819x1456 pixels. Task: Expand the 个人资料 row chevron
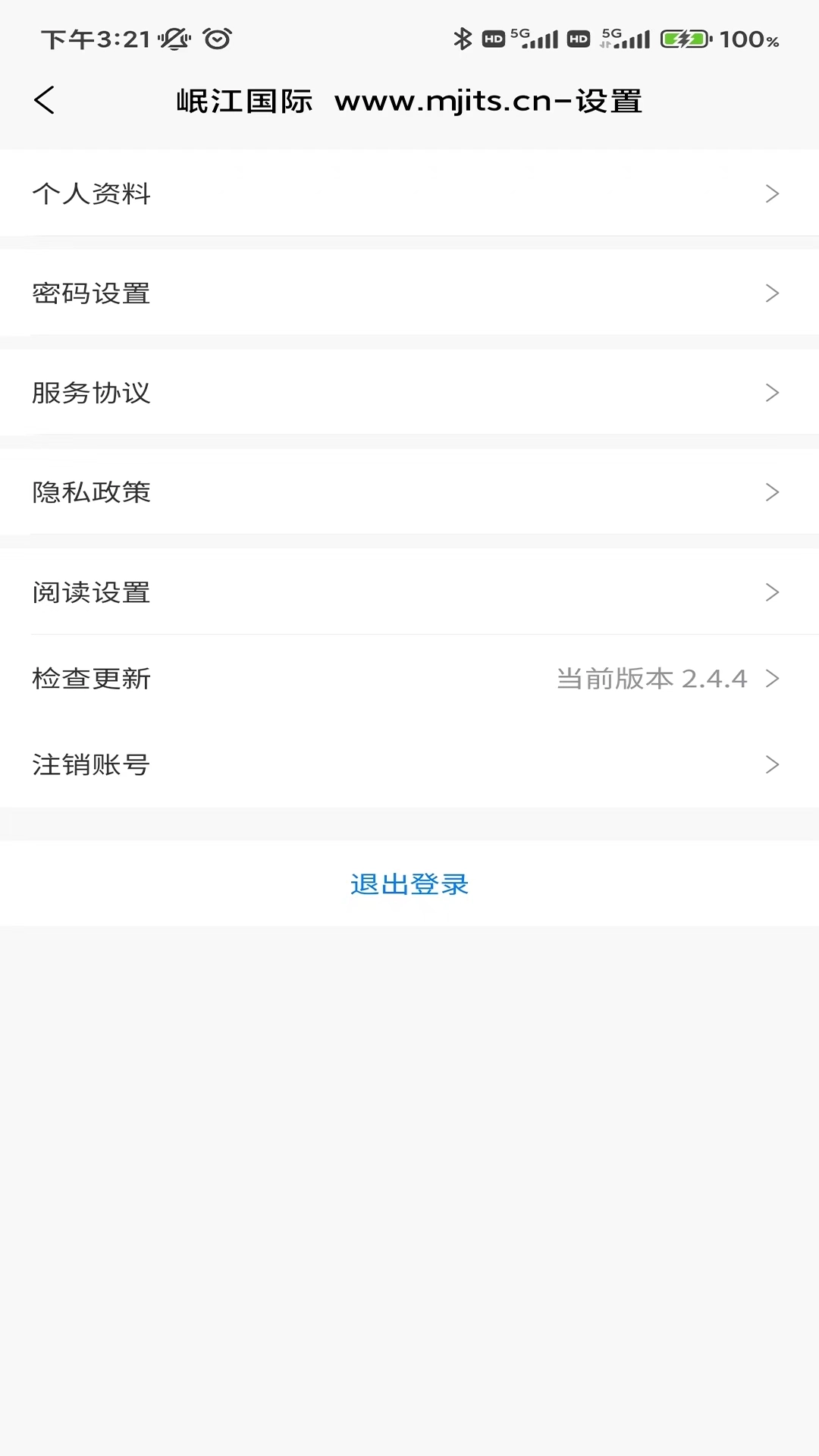pos(773,193)
